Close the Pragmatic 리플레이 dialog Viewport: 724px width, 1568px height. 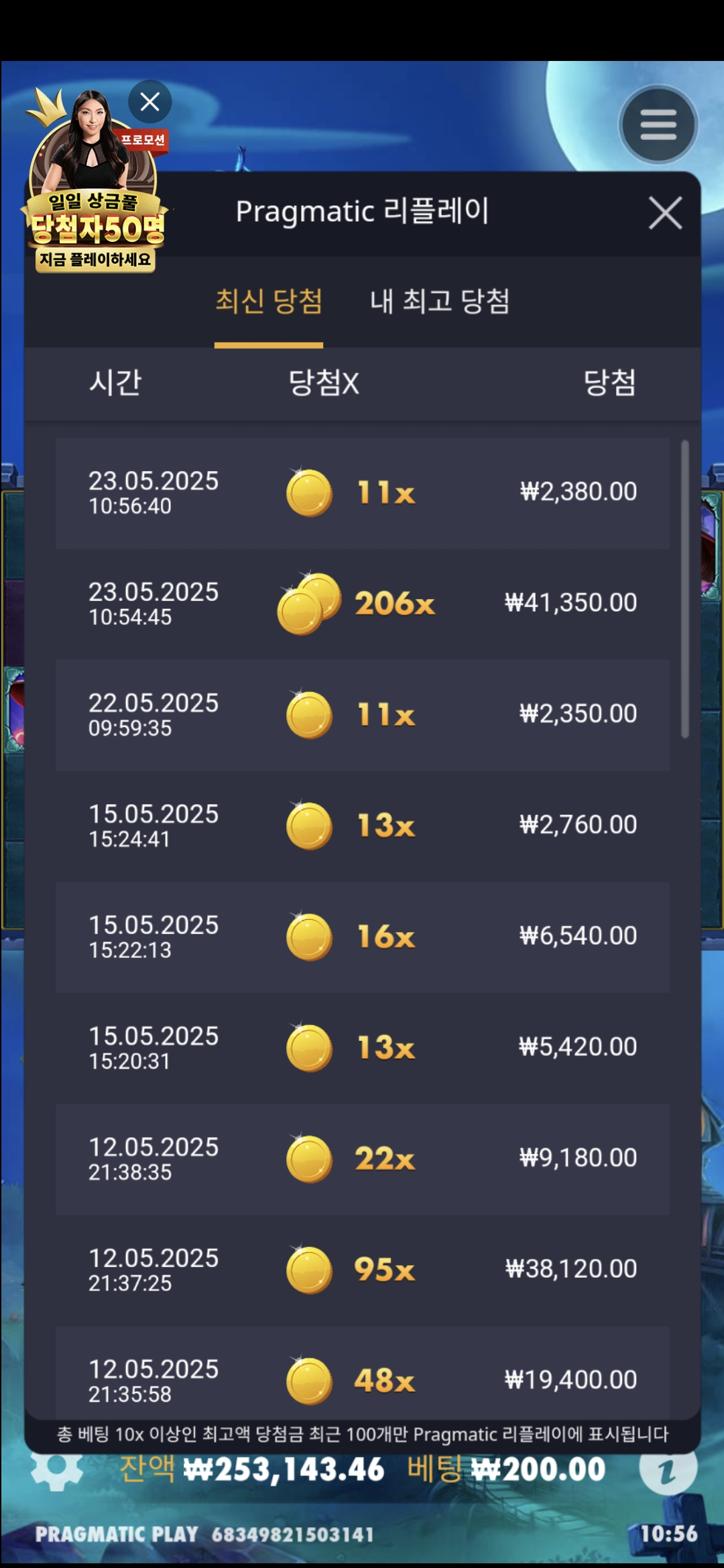tap(664, 213)
